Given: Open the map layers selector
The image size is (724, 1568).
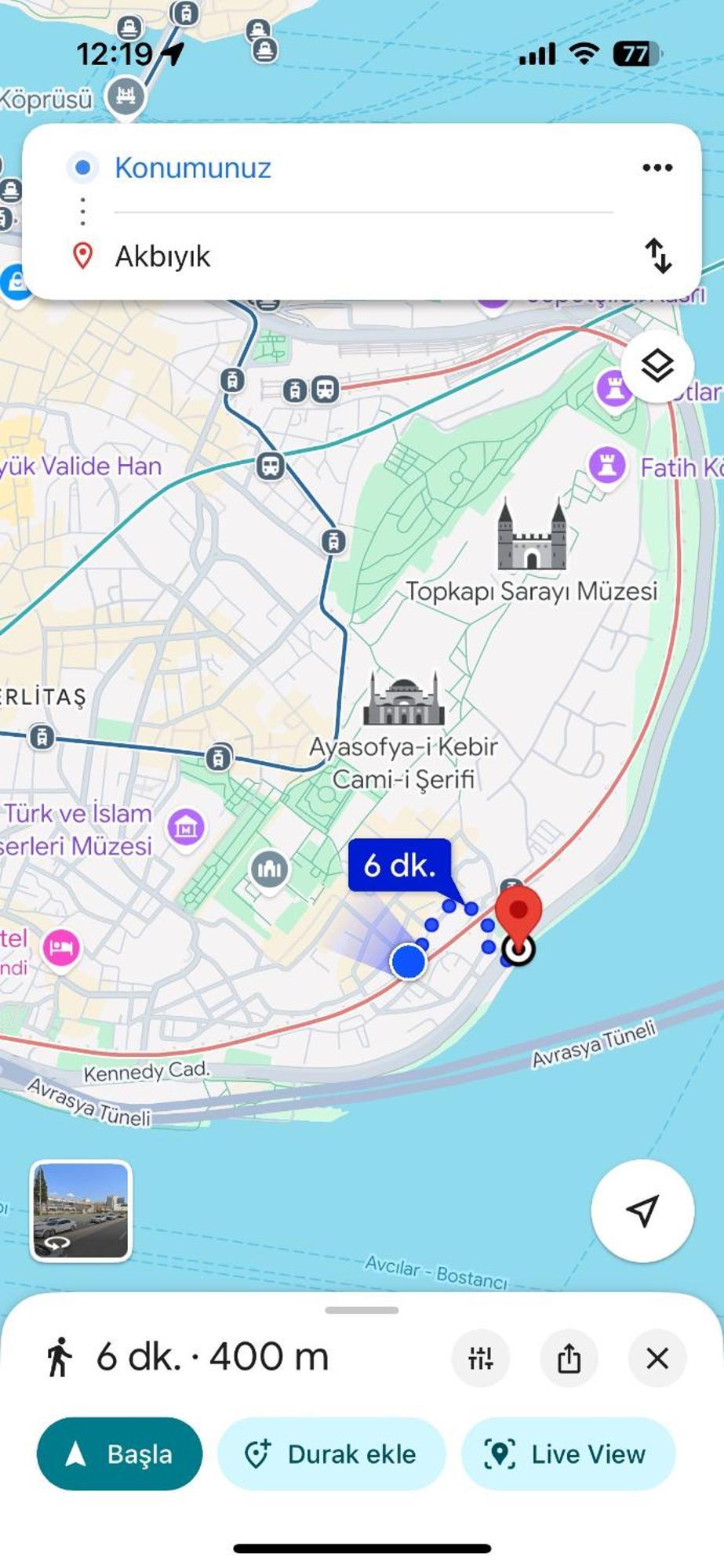Looking at the screenshot, I should pyautogui.click(x=657, y=365).
